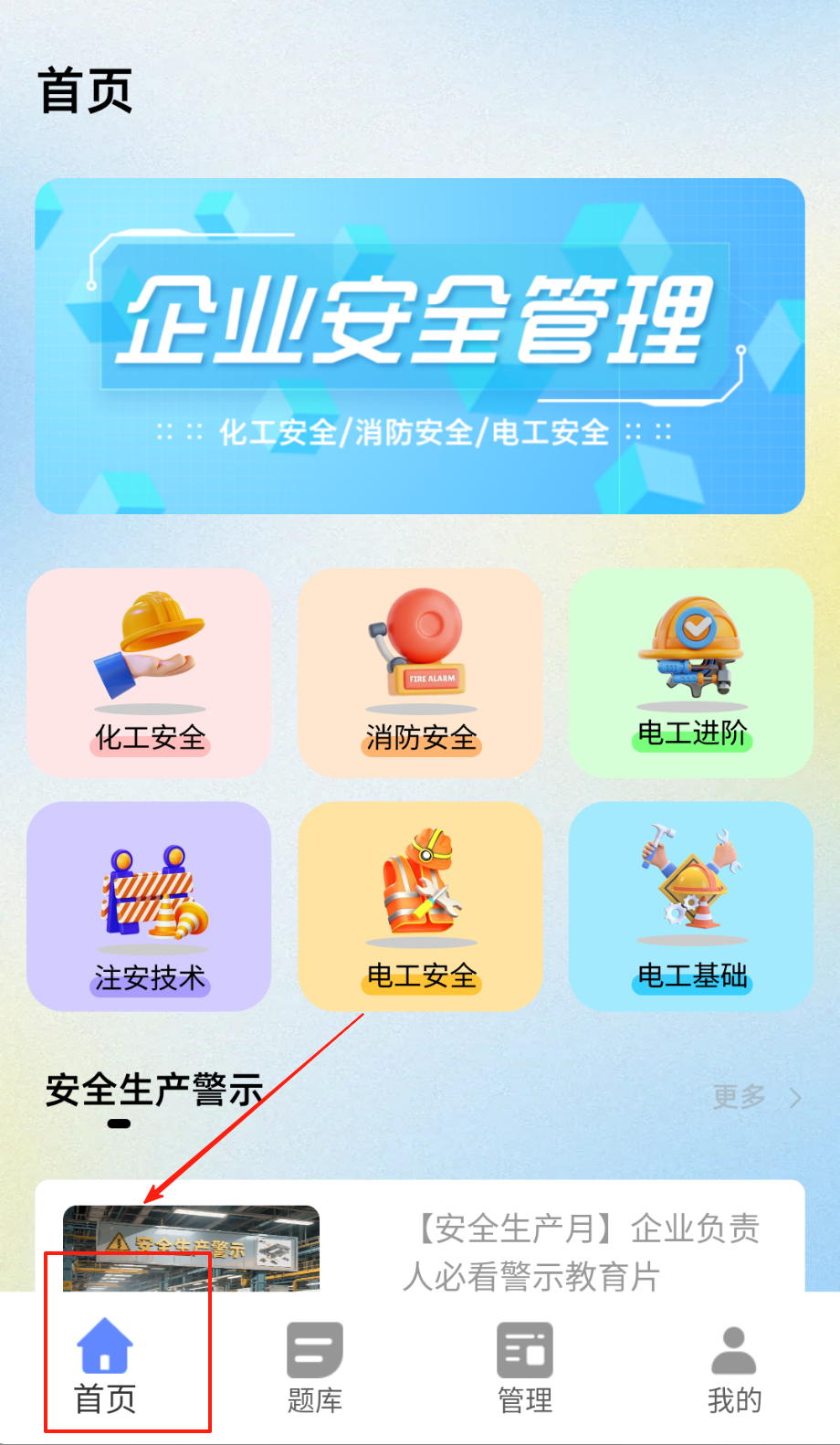Image resolution: width=840 pixels, height=1445 pixels.
Task: Open the 我的 profile tab
Action: coord(734,1367)
